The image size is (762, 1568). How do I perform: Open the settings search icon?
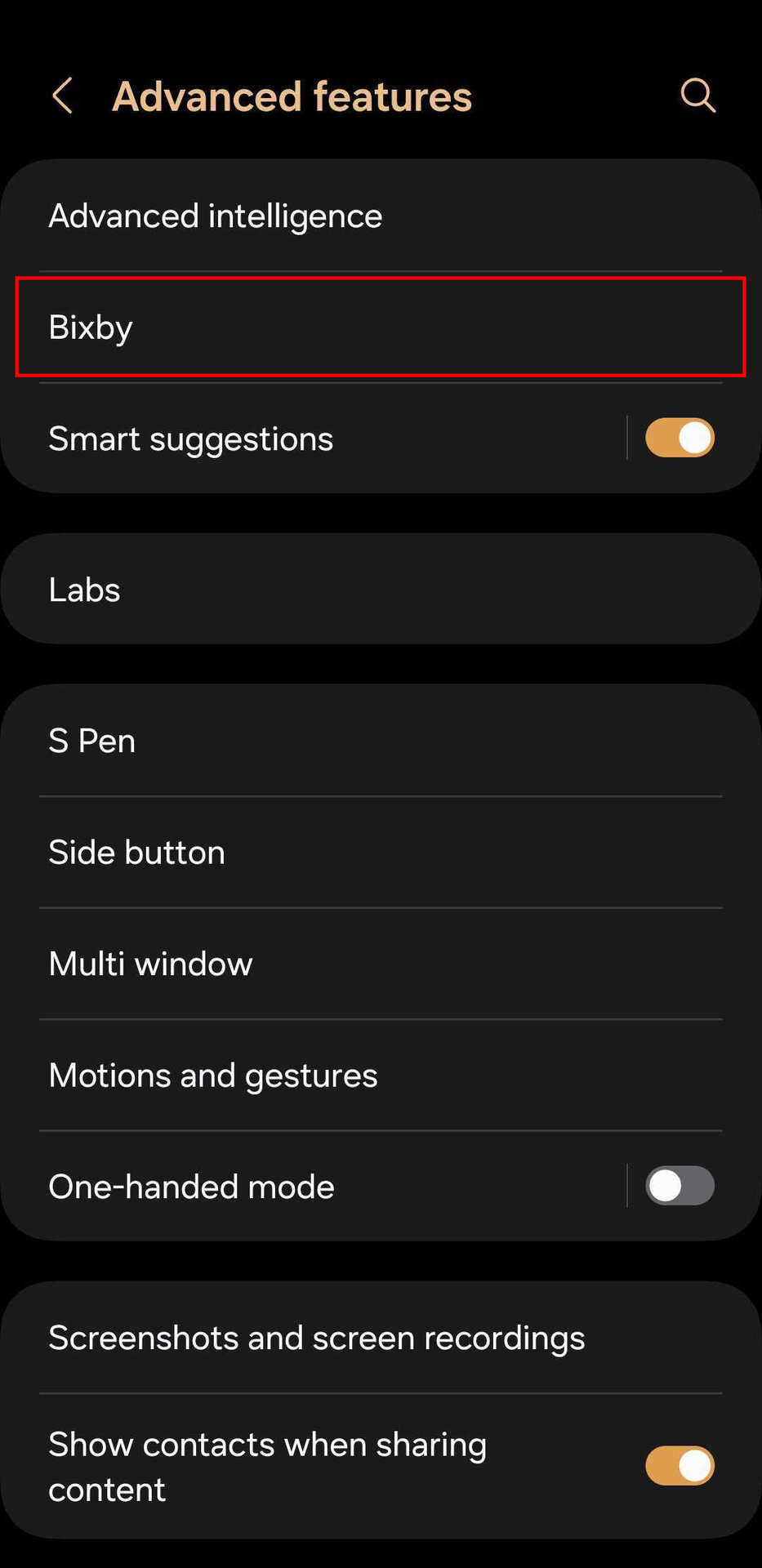click(x=697, y=96)
